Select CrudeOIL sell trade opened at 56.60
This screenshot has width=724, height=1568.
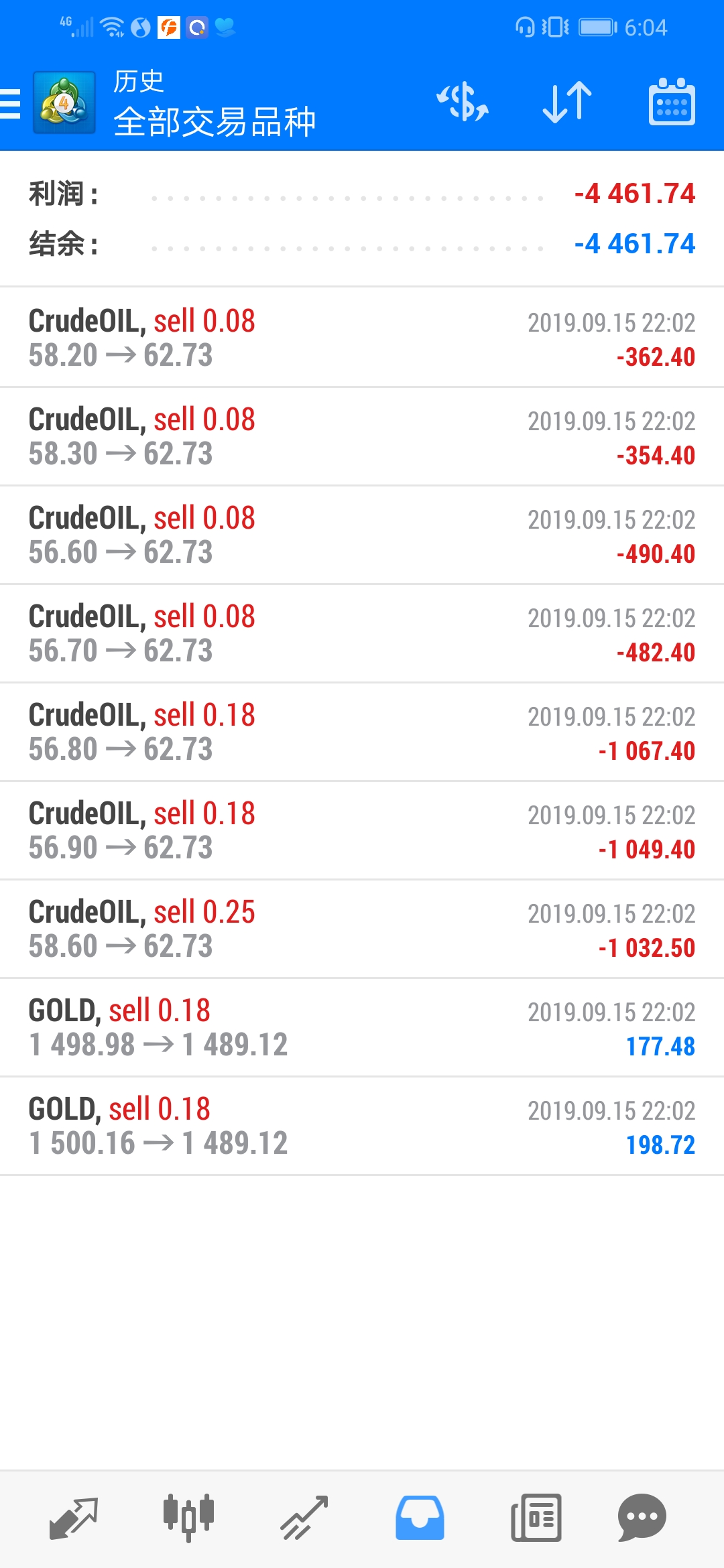[x=362, y=535]
